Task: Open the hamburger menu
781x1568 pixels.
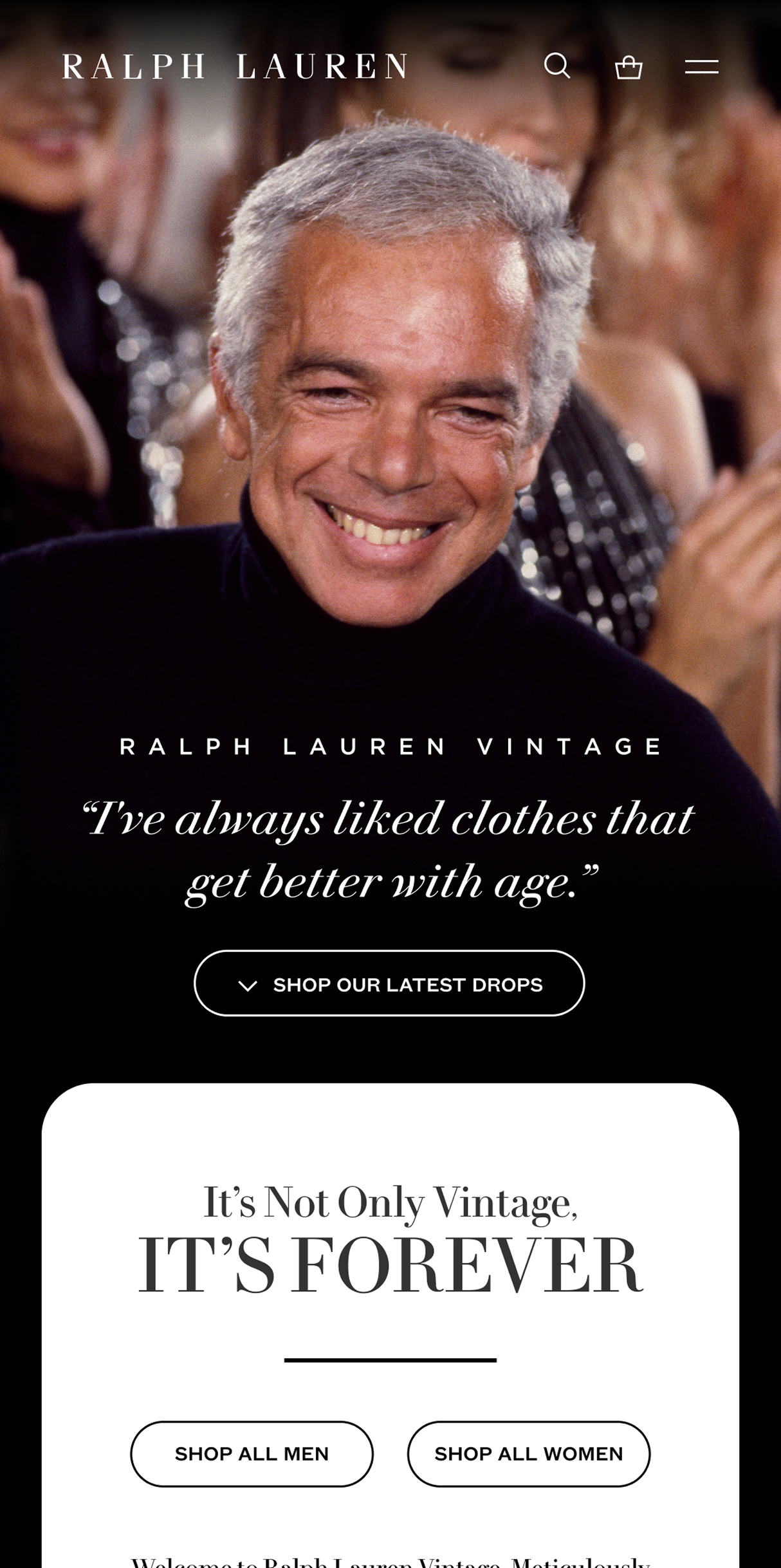Action: point(701,67)
